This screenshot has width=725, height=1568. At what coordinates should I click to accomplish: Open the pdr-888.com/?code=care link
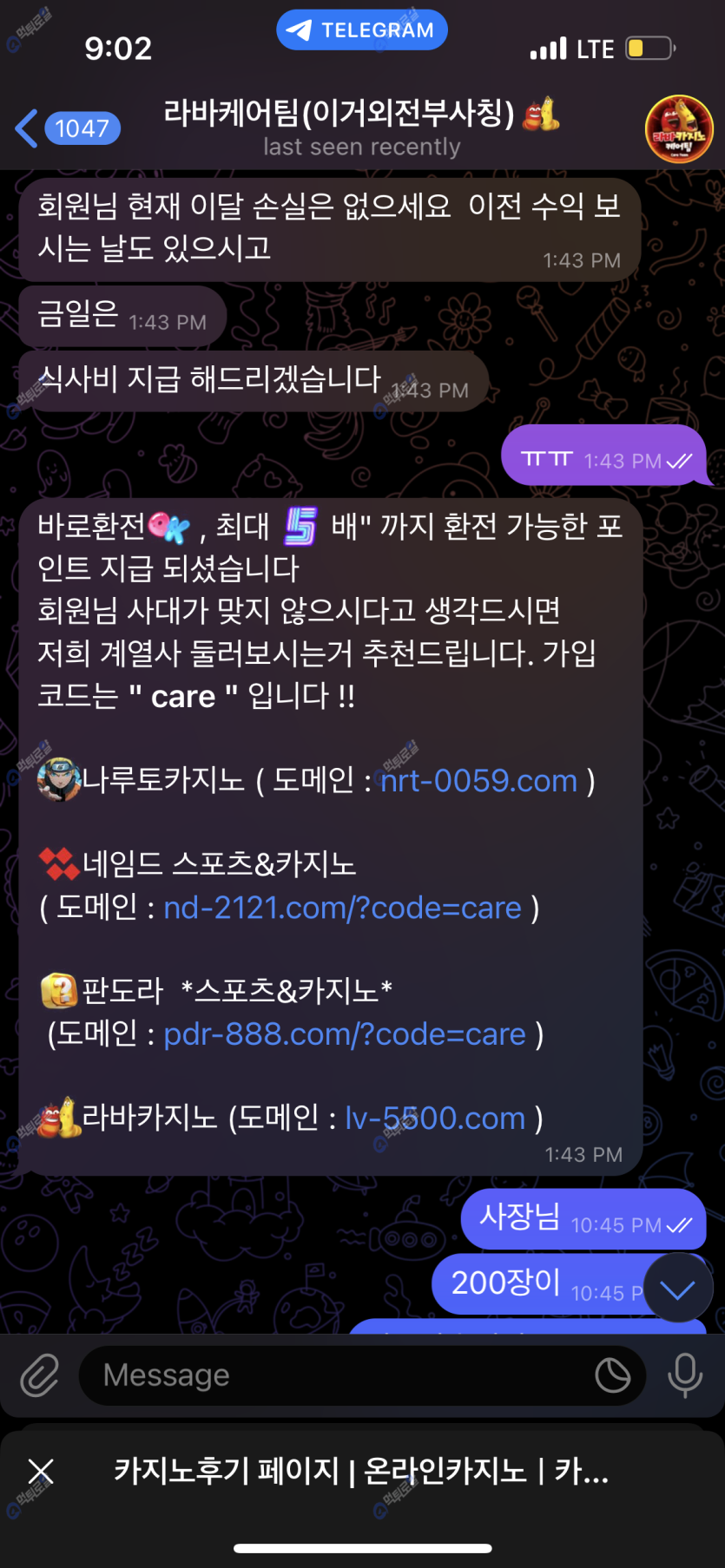pyautogui.click(x=344, y=1034)
